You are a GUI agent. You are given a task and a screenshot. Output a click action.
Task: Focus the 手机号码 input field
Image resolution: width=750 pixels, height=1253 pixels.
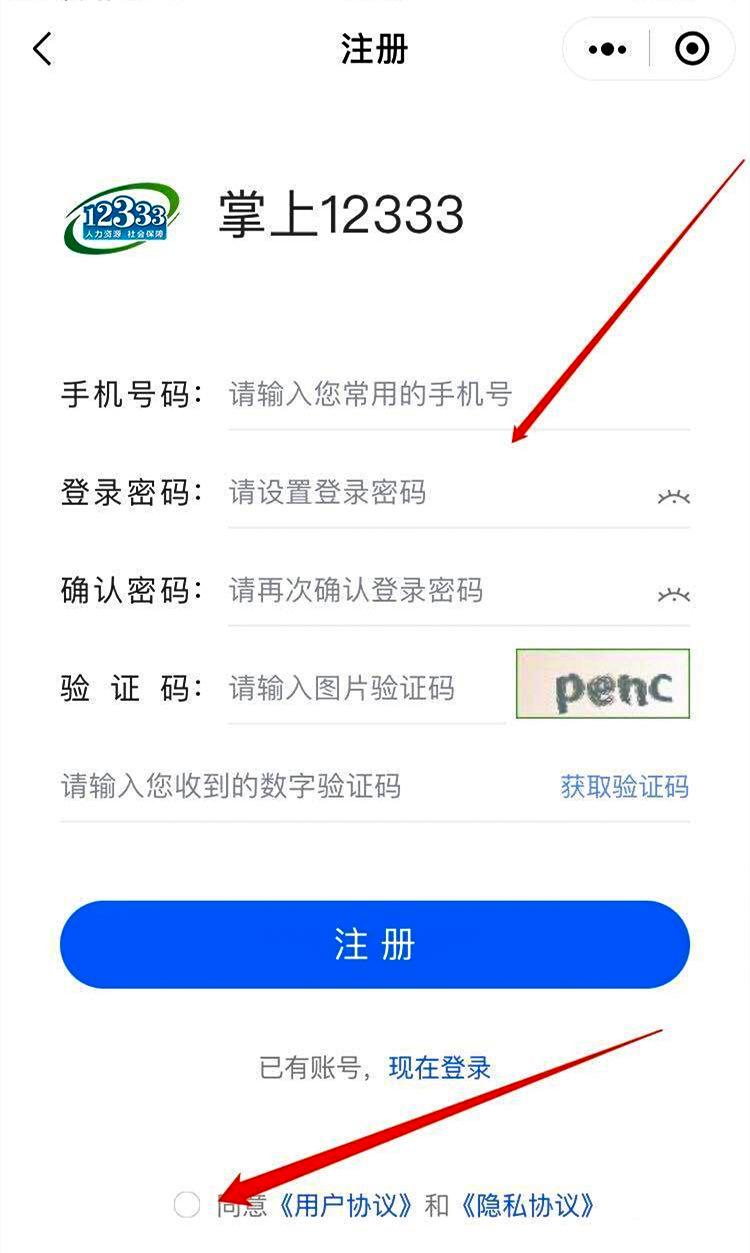pos(440,394)
